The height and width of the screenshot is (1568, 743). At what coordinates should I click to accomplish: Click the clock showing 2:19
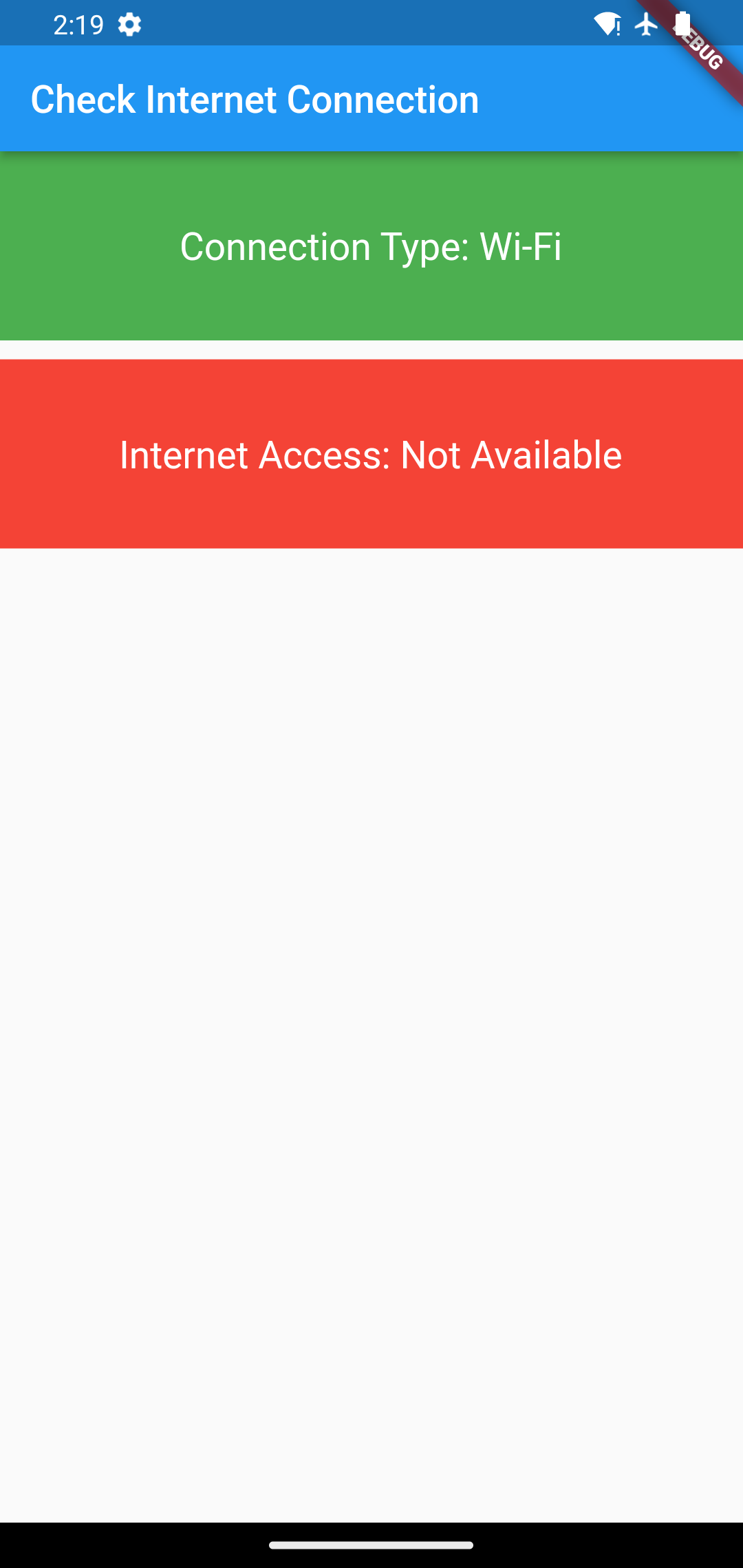point(78,25)
